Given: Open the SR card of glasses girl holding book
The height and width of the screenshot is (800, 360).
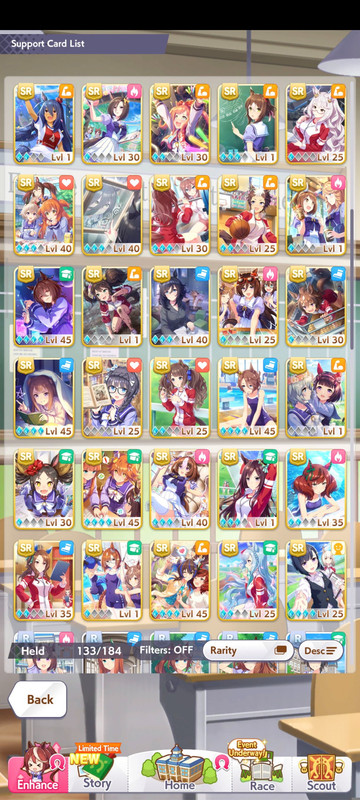Looking at the screenshot, I should (x=112, y=398).
